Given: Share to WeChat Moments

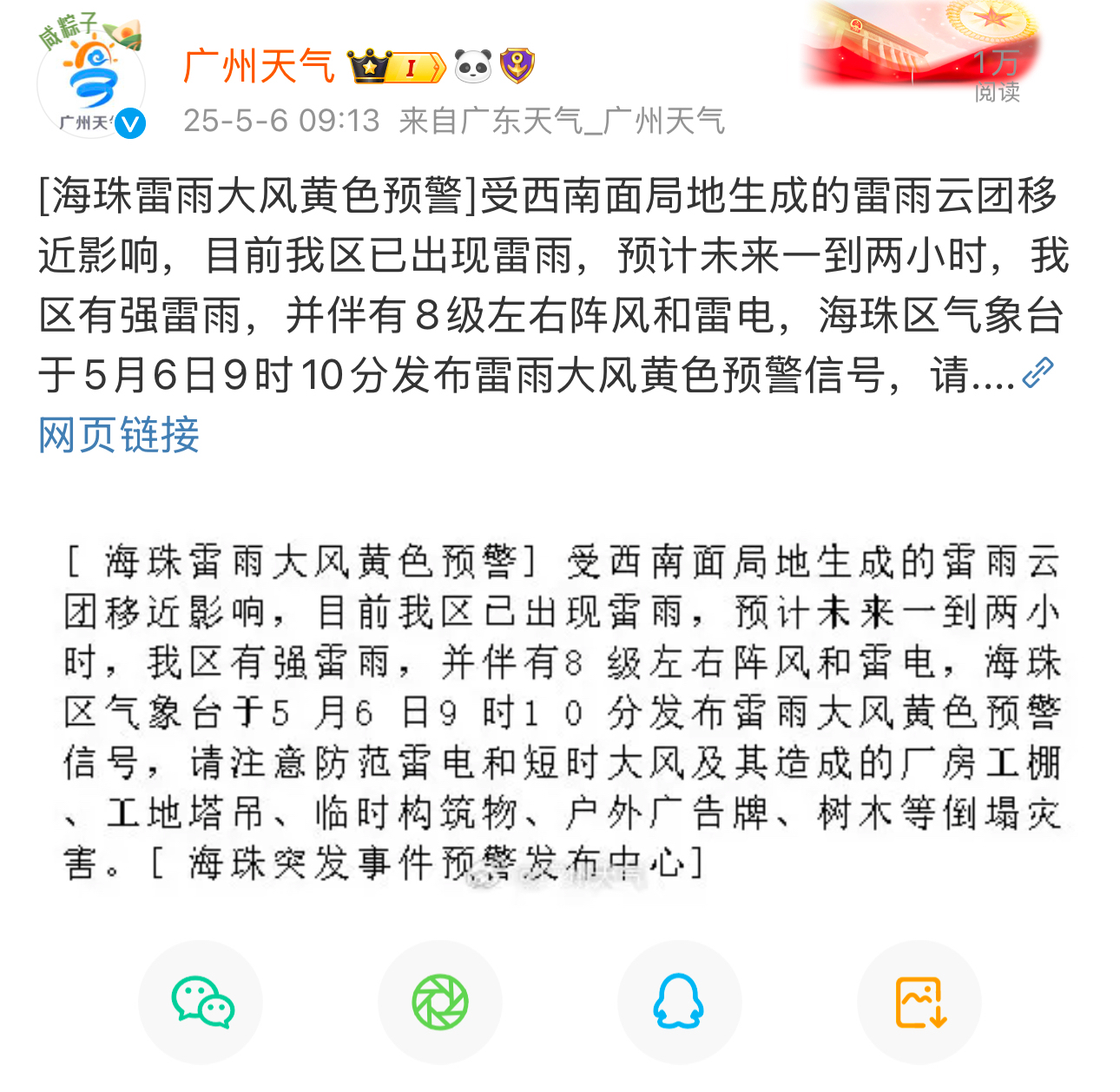Looking at the screenshot, I should click(x=440, y=1003).
